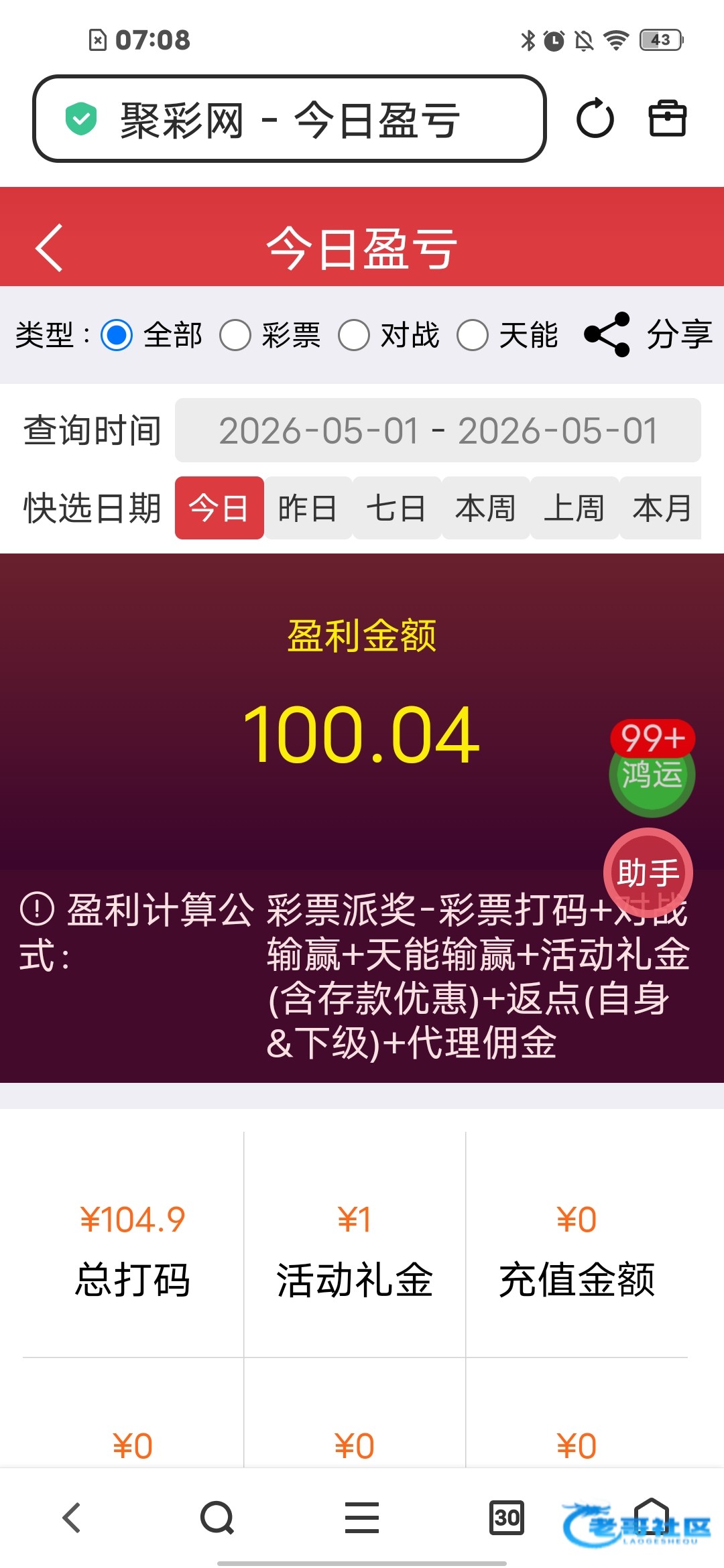The width and height of the screenshot is (724, 1568).
Task: Select the 全部 type radio button
Action: [x=117, y=335]
